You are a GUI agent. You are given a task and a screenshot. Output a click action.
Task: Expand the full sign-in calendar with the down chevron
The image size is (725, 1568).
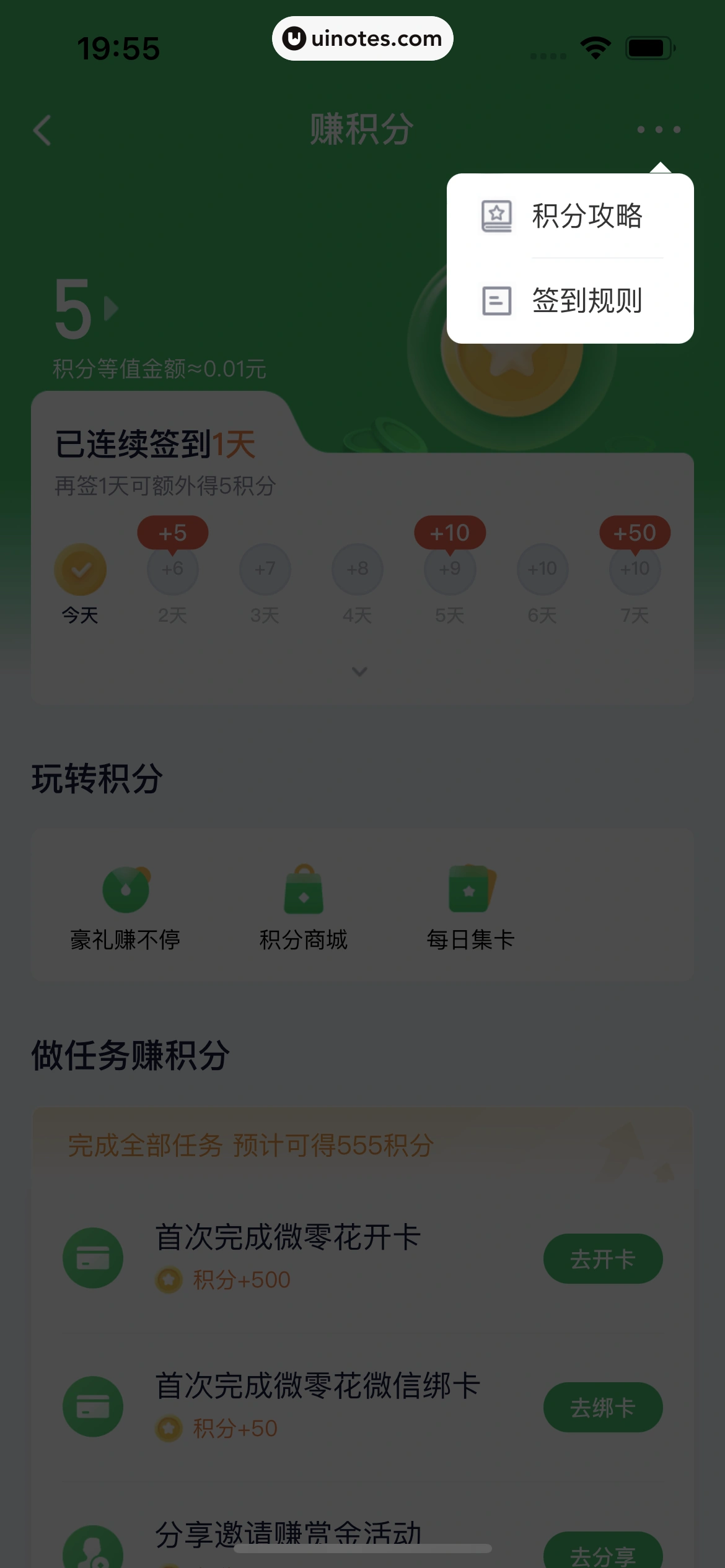coord(358,671)
